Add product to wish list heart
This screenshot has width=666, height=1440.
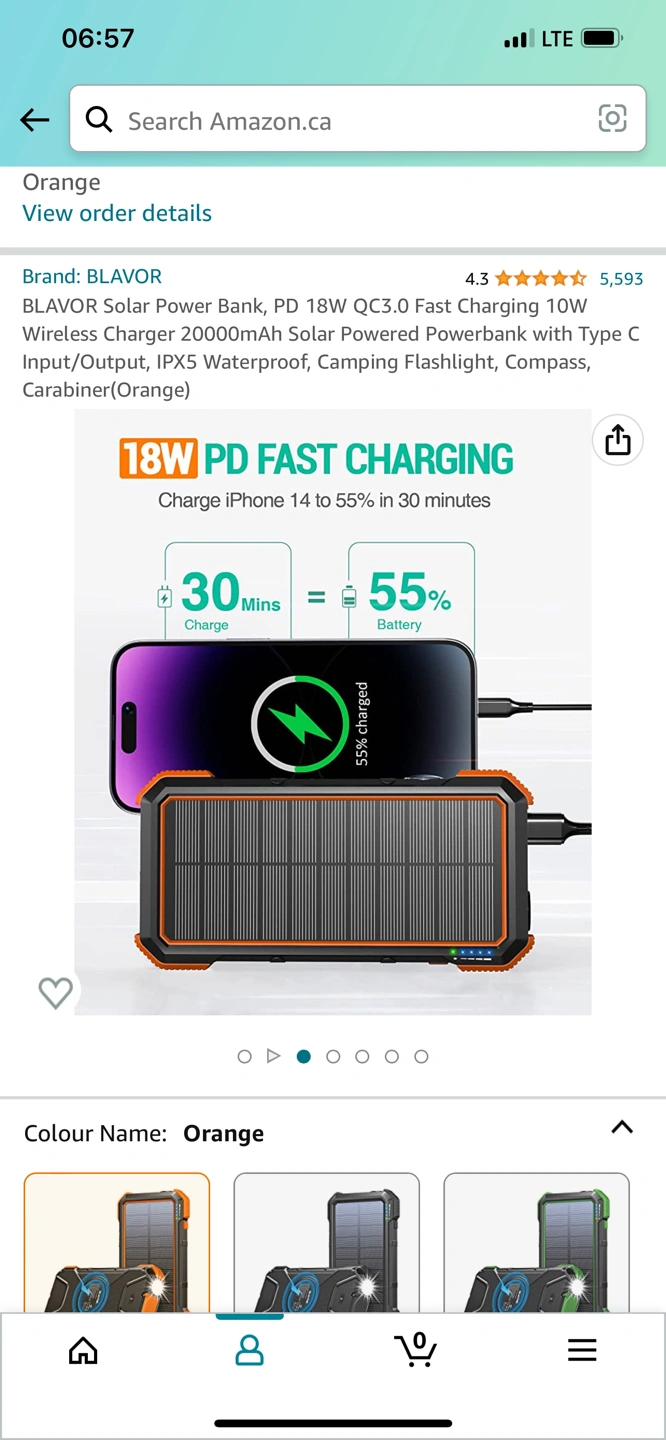pos(55,992)
